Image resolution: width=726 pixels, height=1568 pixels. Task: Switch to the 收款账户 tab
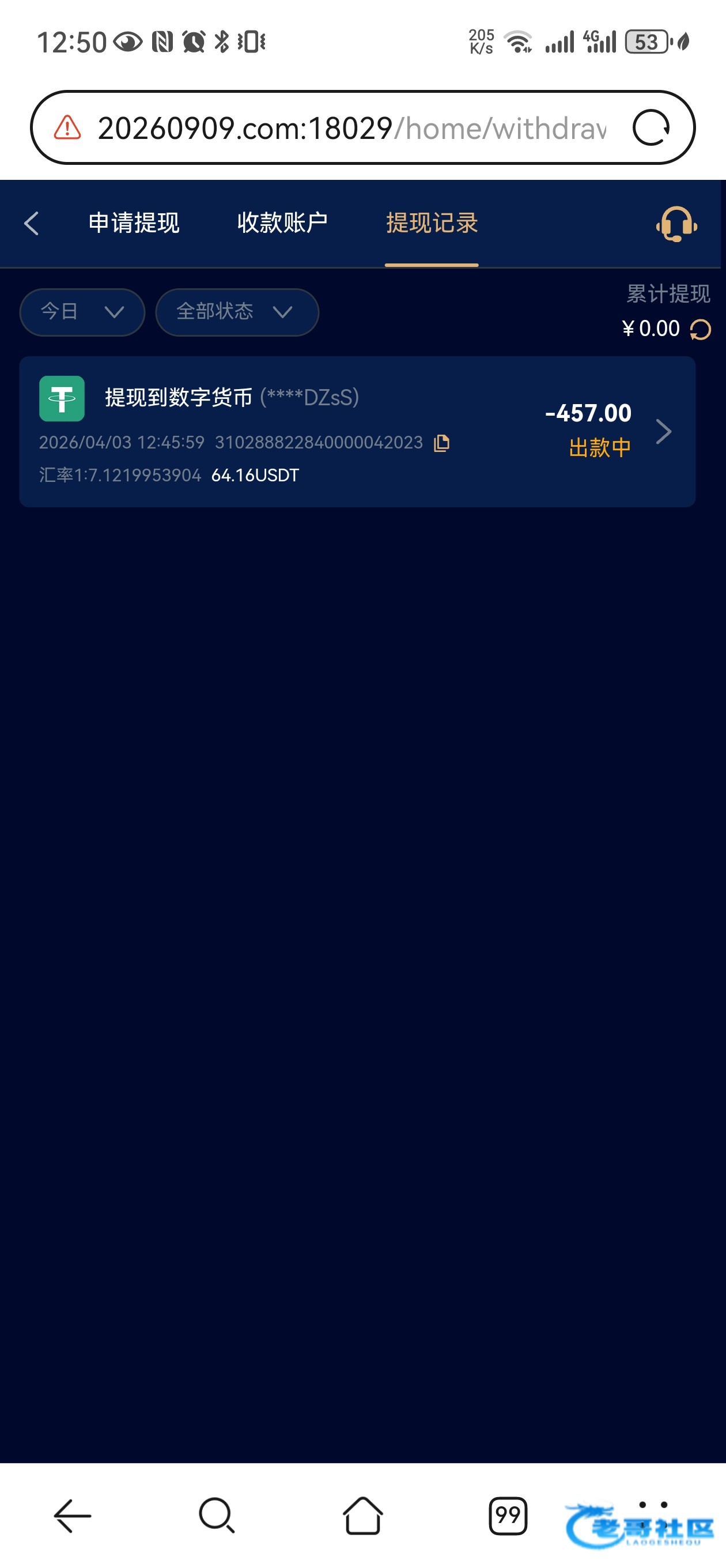click(282, 224)
